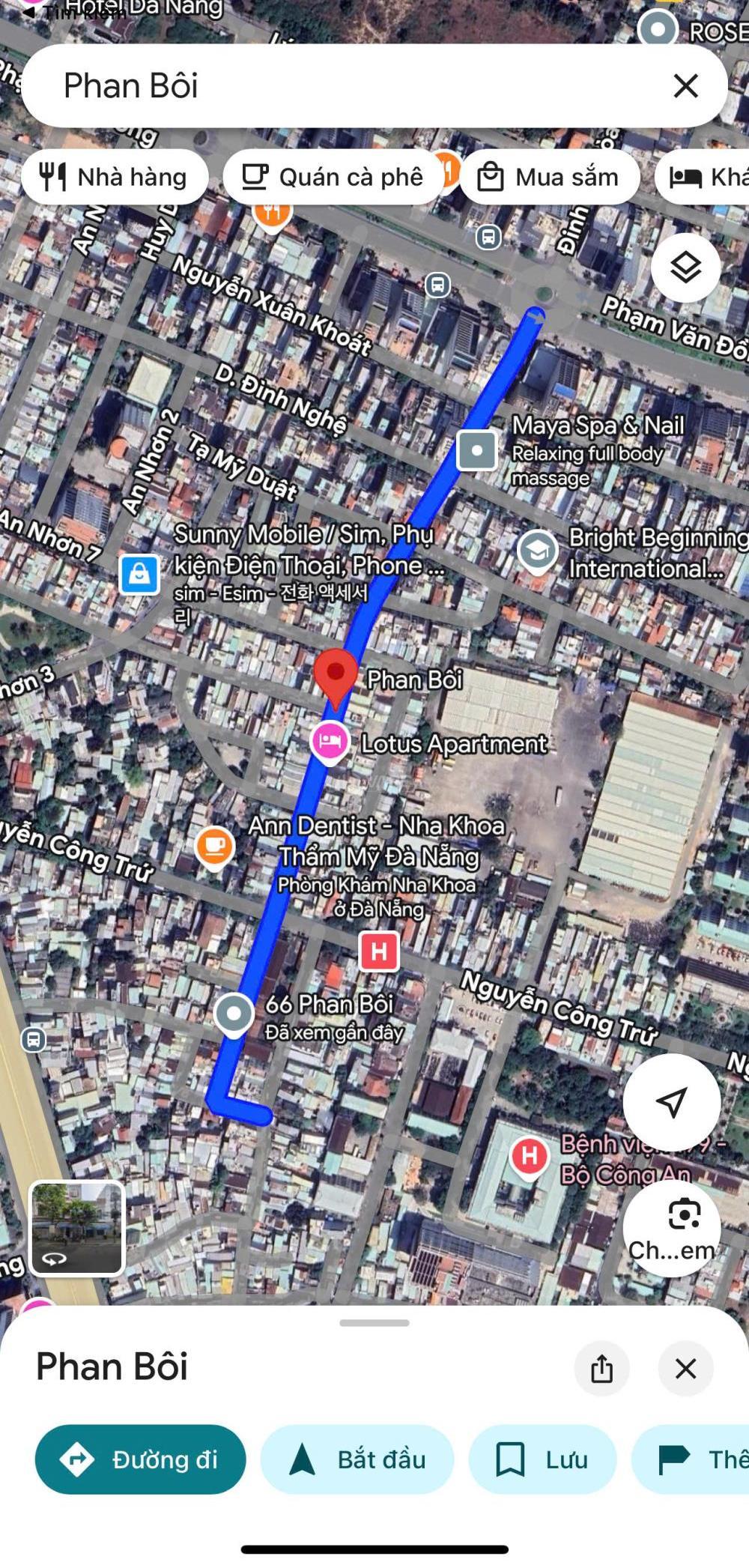
Task: Clear the Phan Bôi search text
Action: [x=685, y=86]
